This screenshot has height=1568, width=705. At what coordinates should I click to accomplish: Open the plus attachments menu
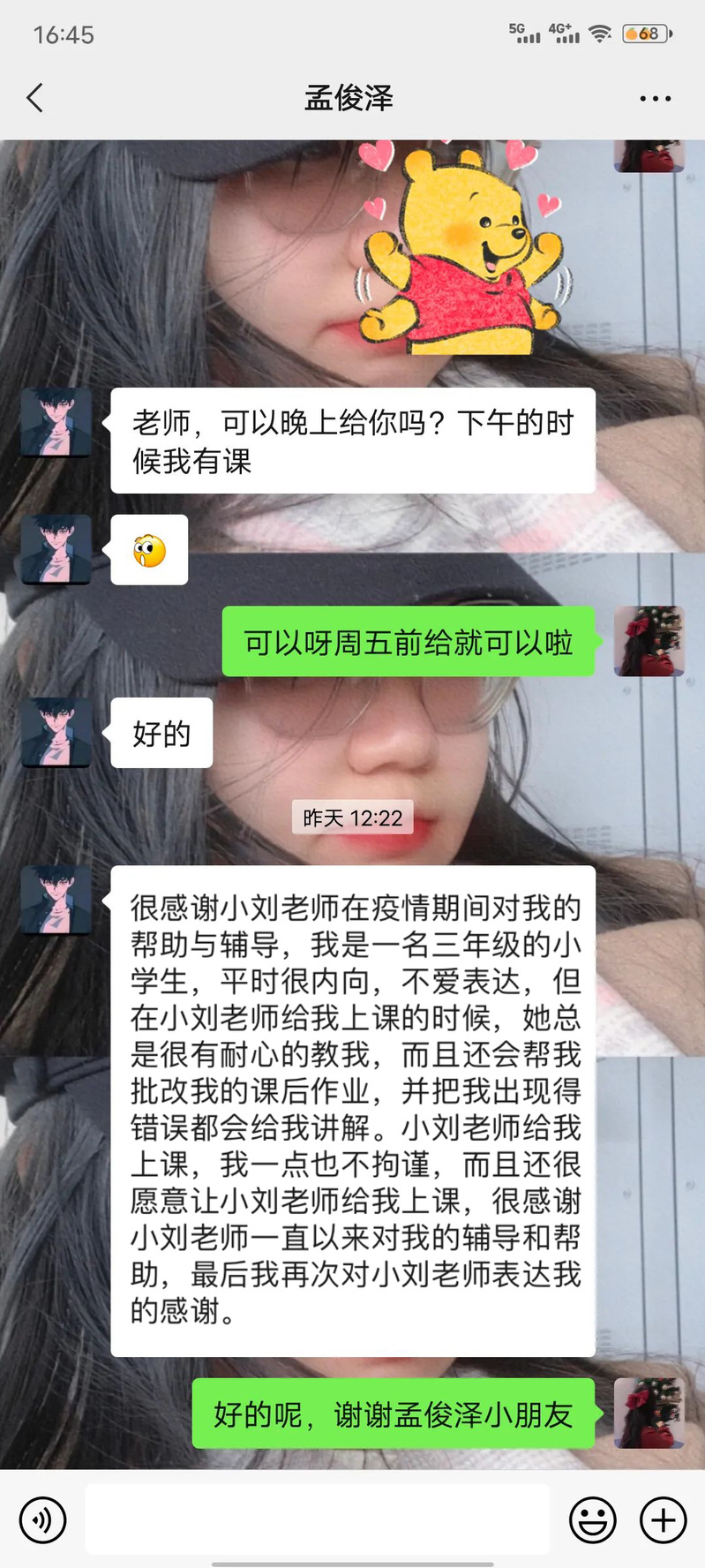point(663,1520)
